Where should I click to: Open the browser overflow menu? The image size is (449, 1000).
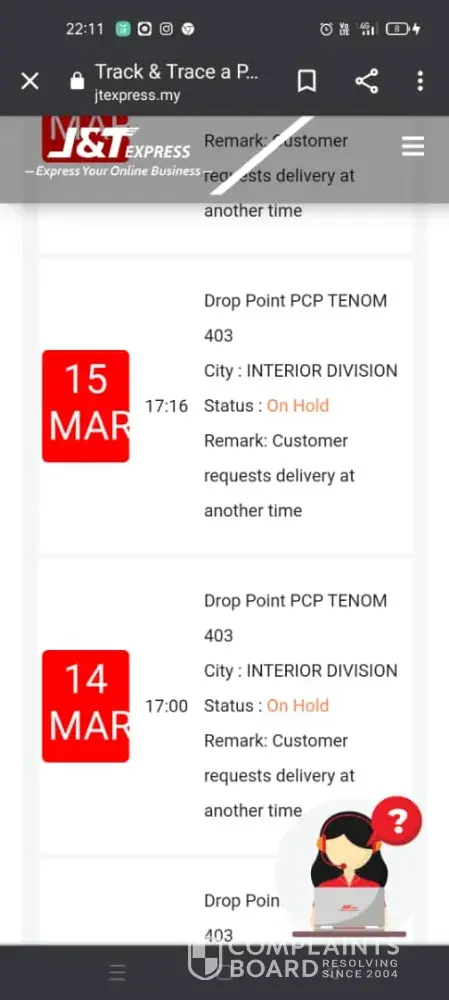point(420,81)
